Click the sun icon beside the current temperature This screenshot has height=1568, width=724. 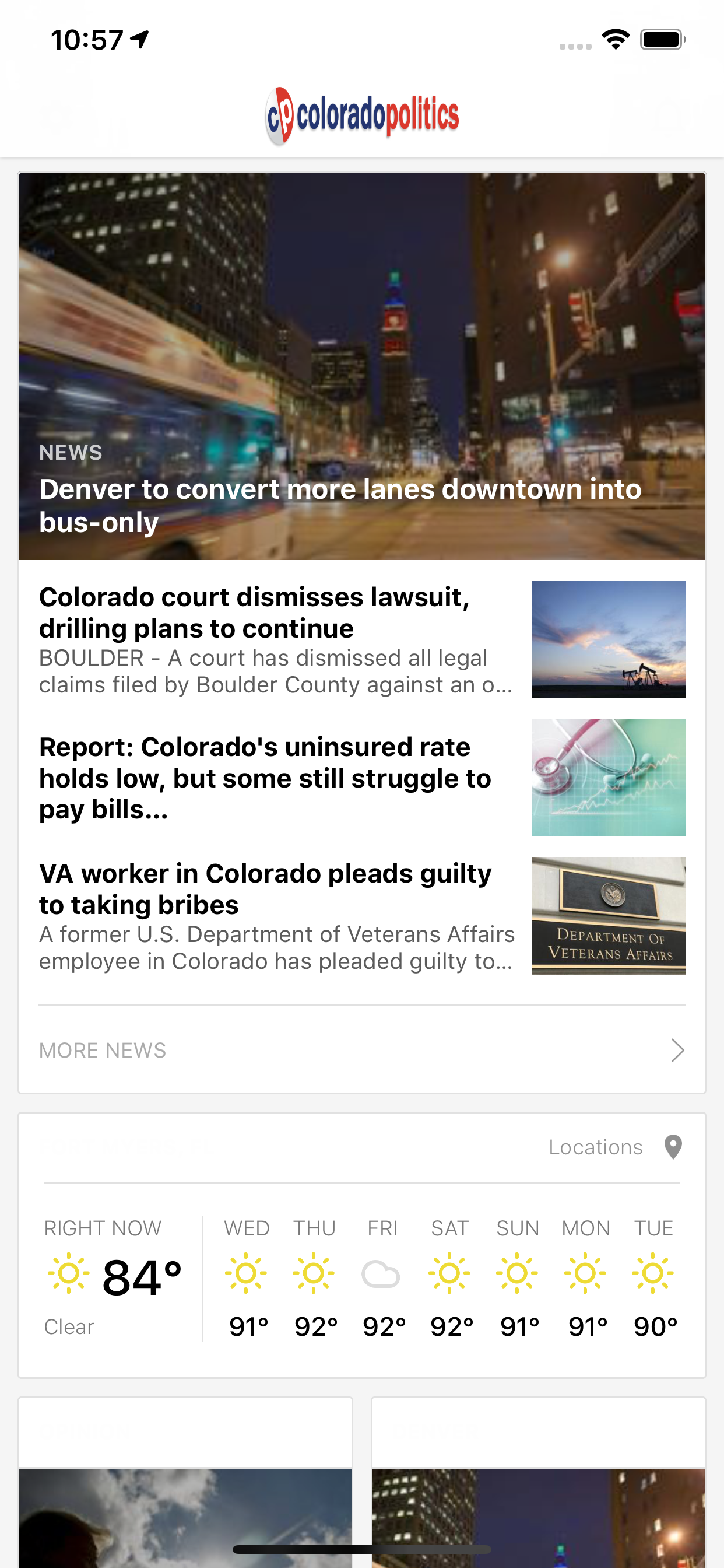[69, 1274]
